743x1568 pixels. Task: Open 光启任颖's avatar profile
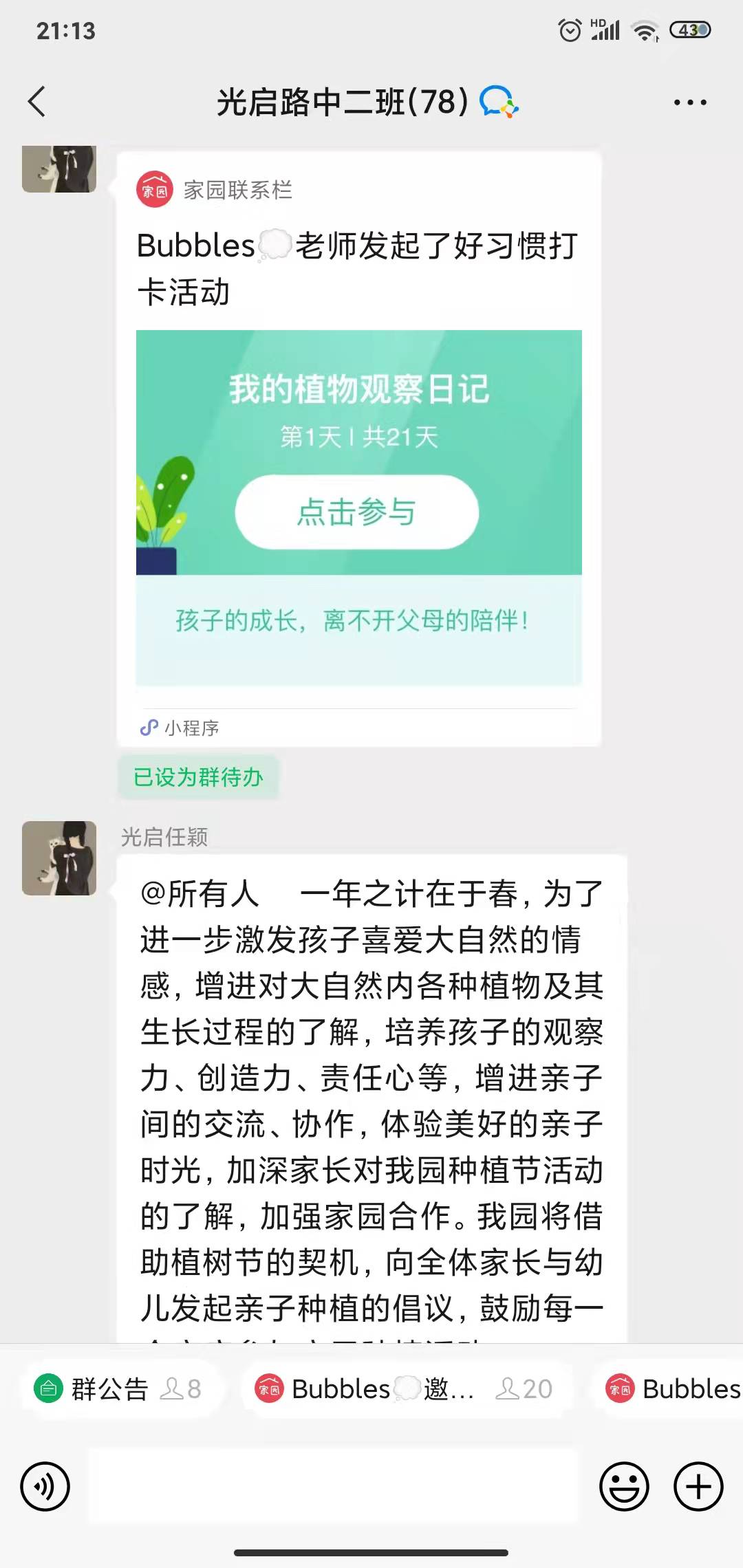click(59, 858)
